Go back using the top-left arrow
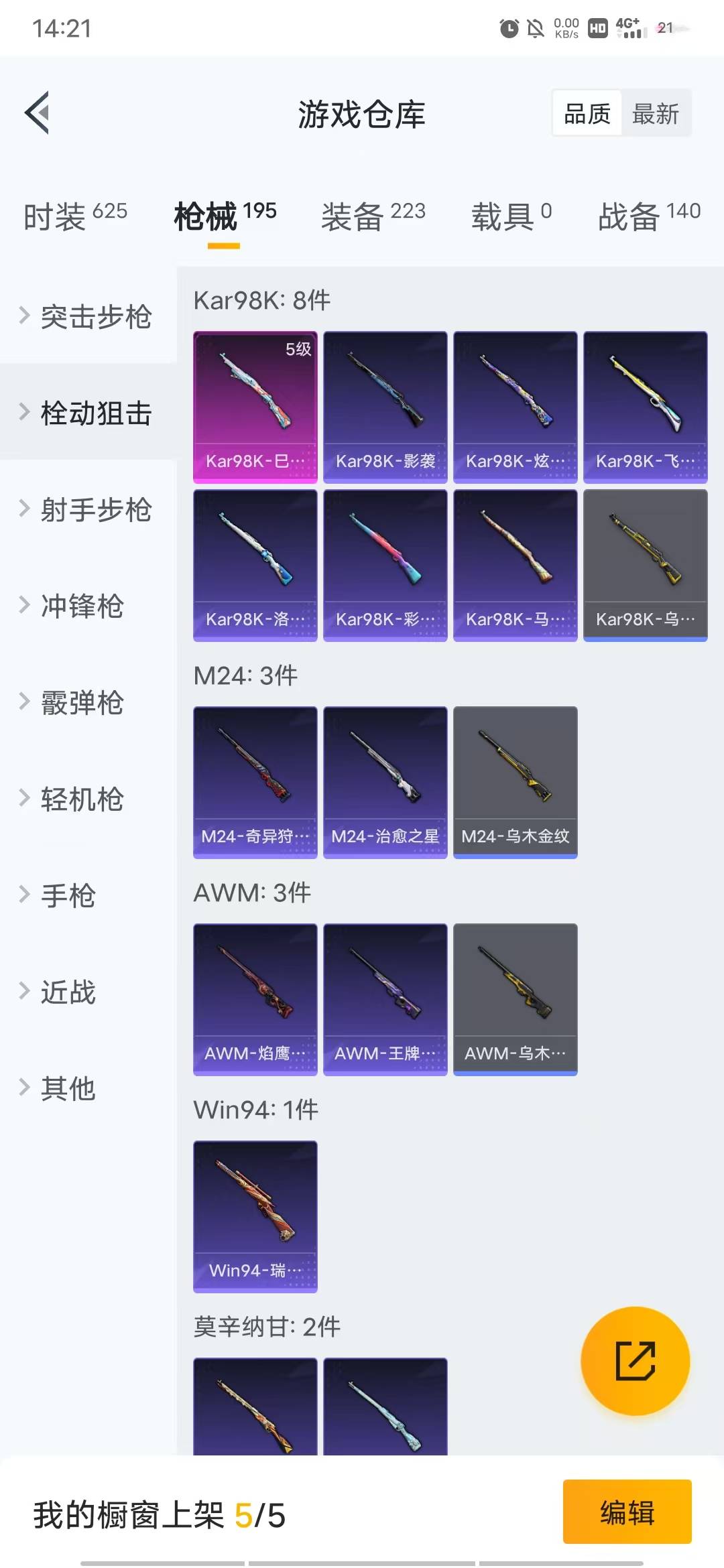 point(38,113)
